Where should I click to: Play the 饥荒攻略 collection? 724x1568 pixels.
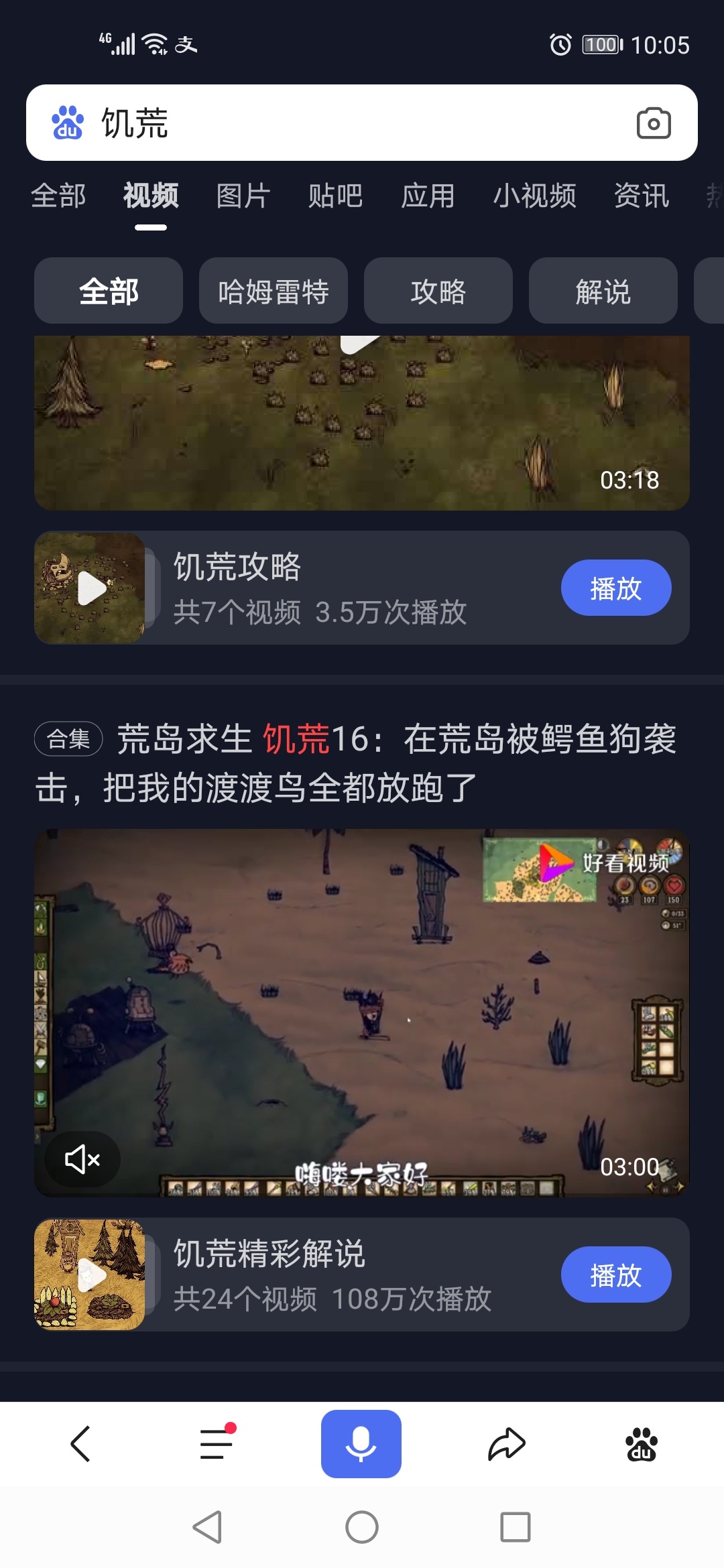[615, 588]
